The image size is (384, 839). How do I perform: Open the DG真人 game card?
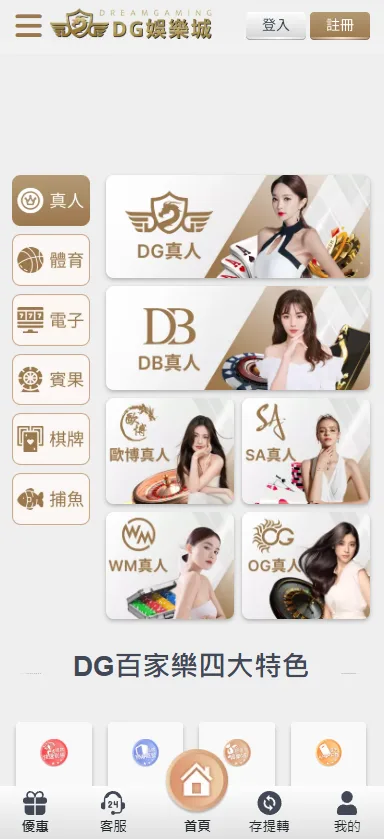[238, 227]
